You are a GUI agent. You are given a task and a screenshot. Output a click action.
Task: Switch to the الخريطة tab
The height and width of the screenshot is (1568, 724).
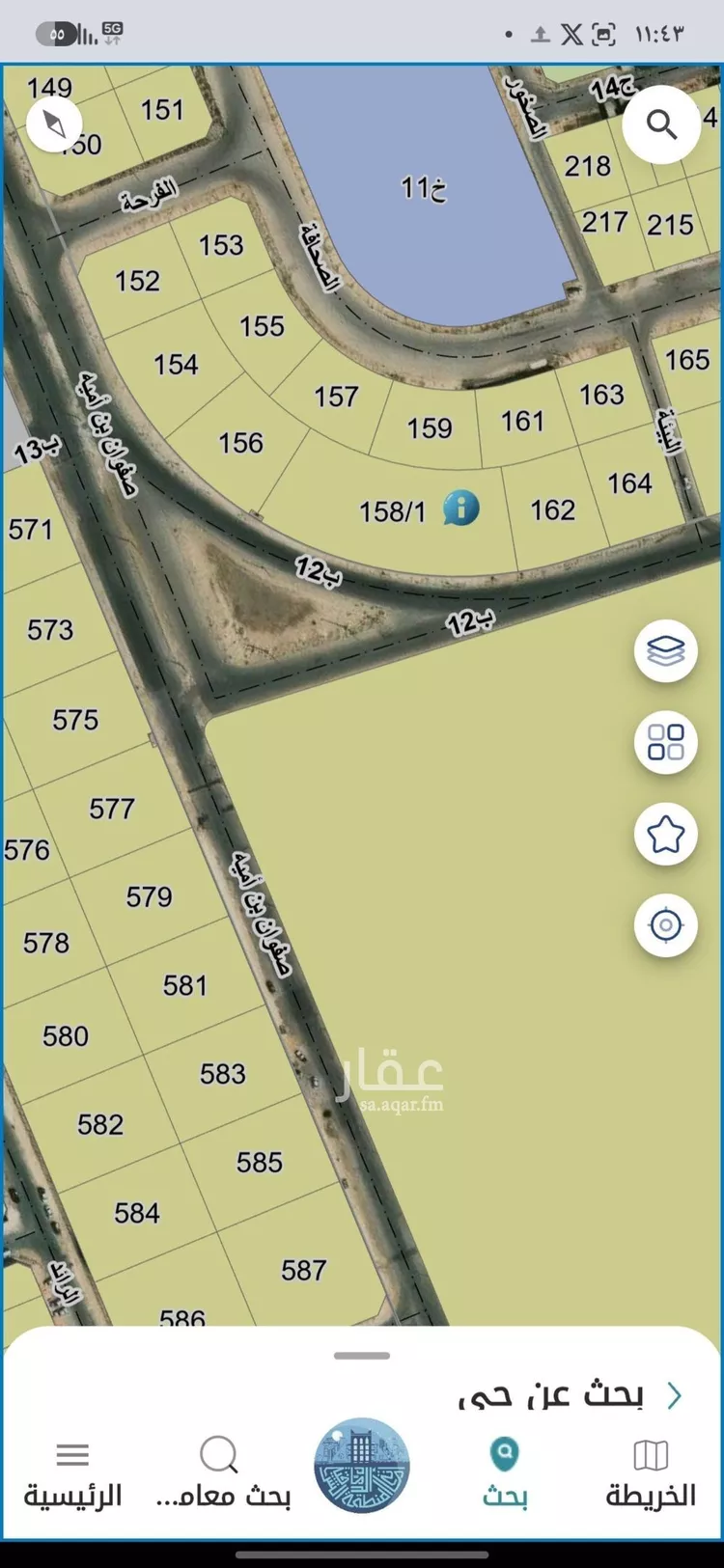[x=651, y=1473]
